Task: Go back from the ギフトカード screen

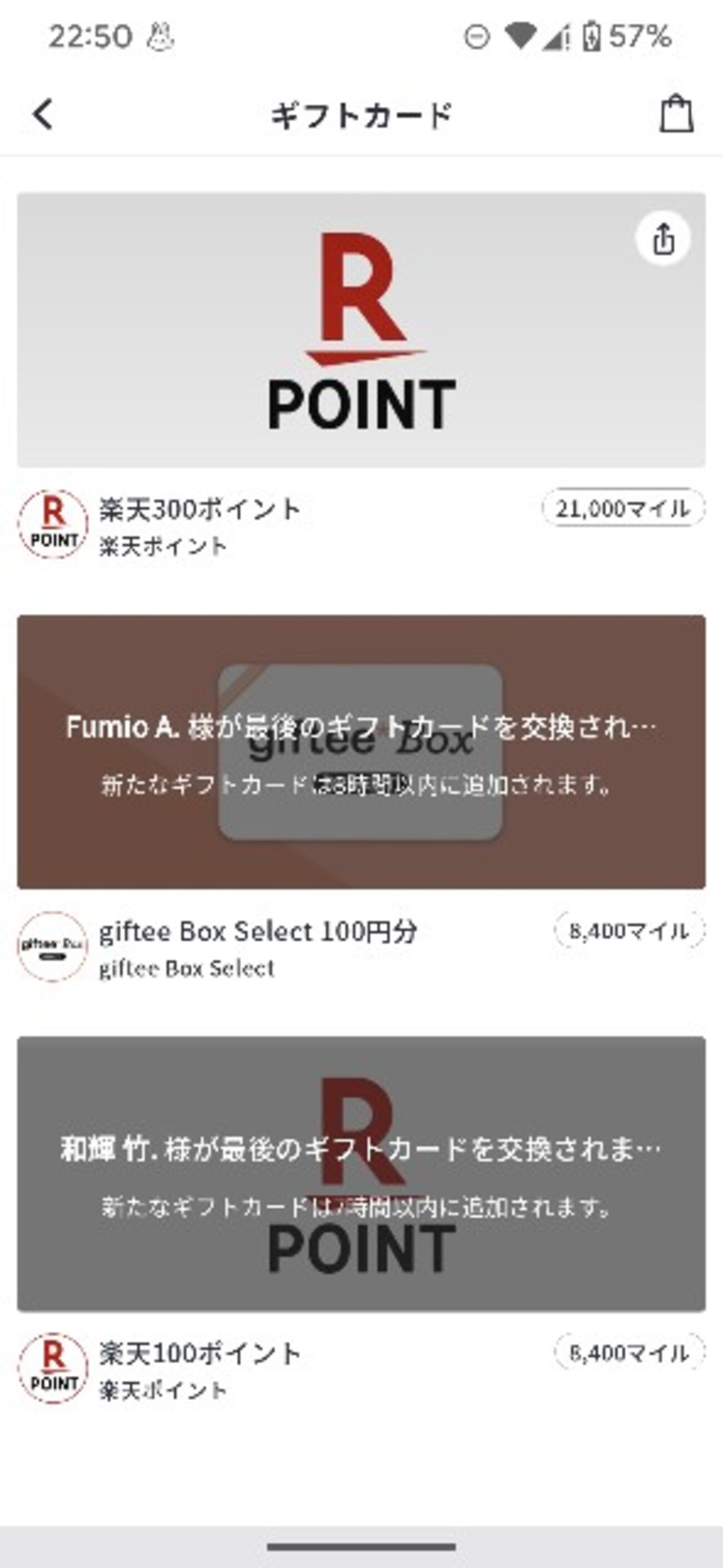Action: click(x=43, y=115)
